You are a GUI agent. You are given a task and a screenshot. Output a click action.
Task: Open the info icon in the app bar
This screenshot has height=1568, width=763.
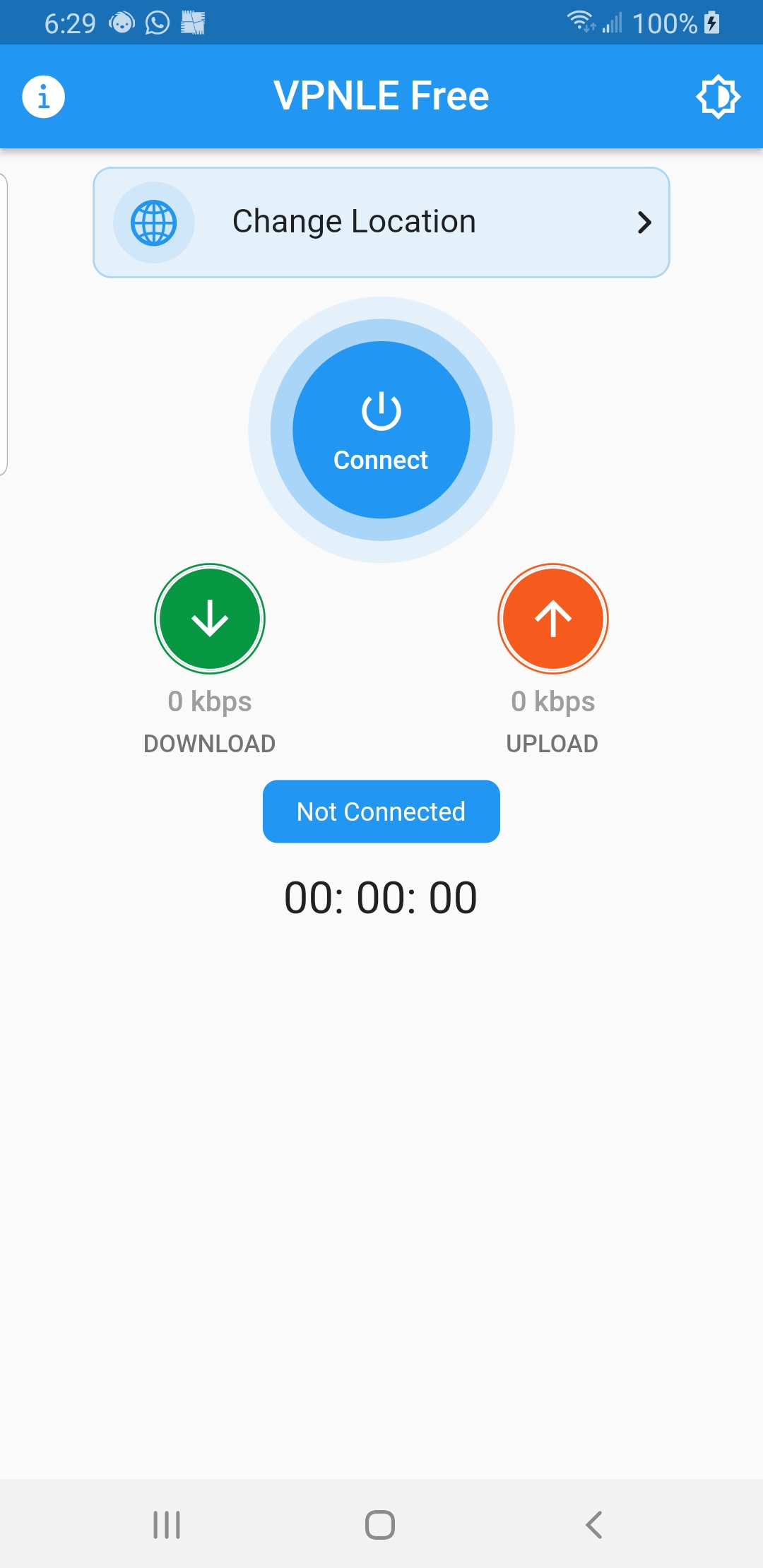click(43, 97)
